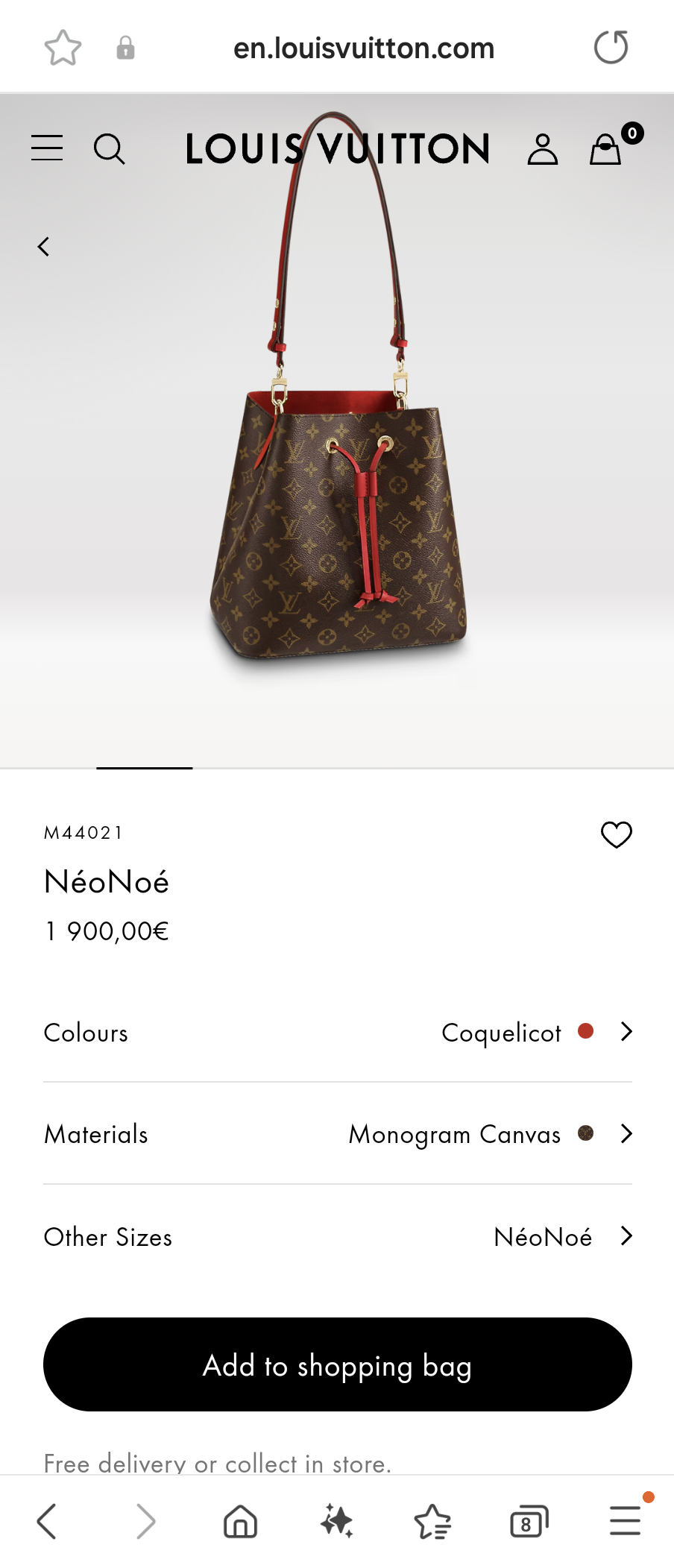Viewport: 674px width, 1568px height.
Task: Open the browser menu with the dot badge
Action: click(625, 1521)
